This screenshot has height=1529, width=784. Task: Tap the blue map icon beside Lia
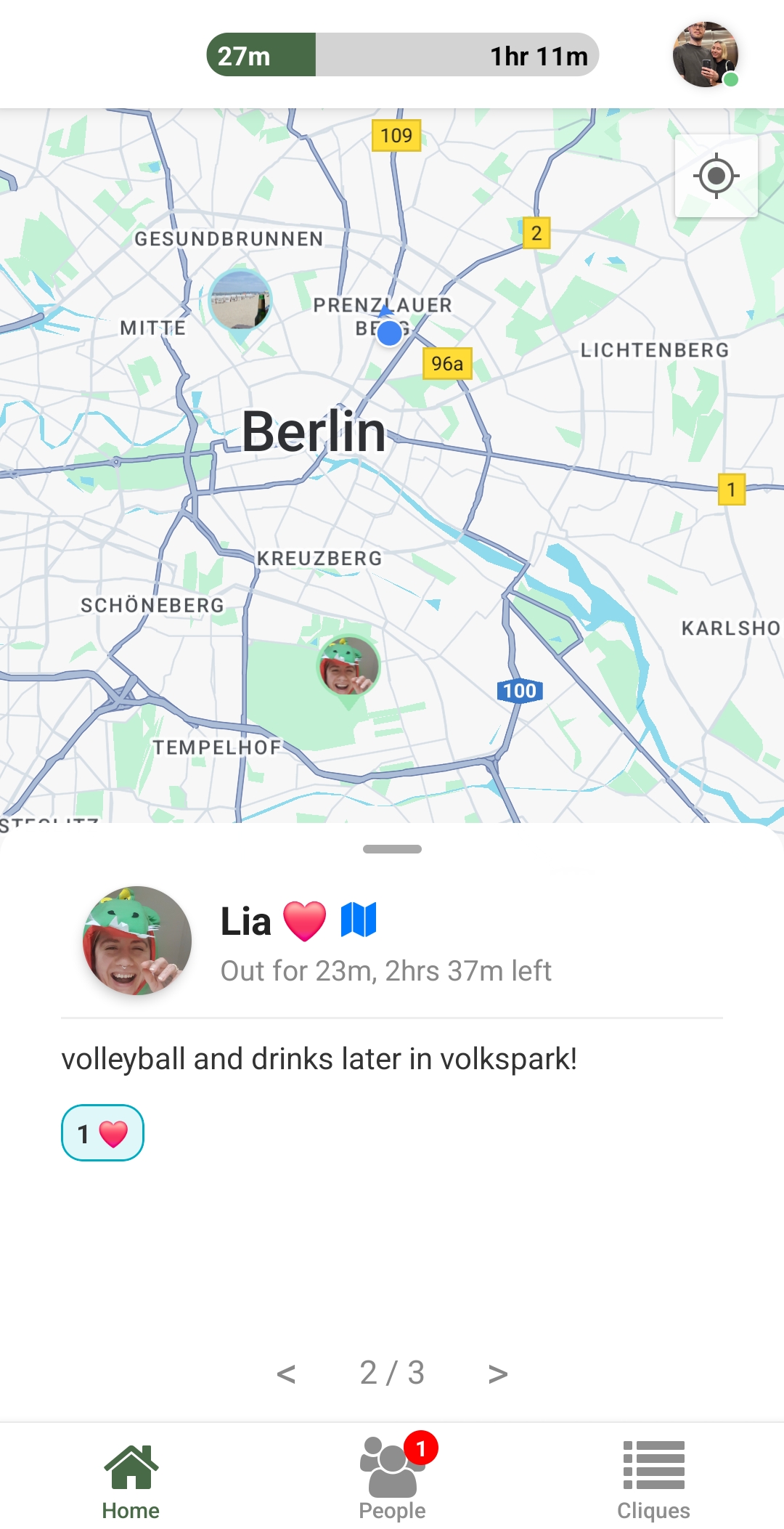coord(359,920)
